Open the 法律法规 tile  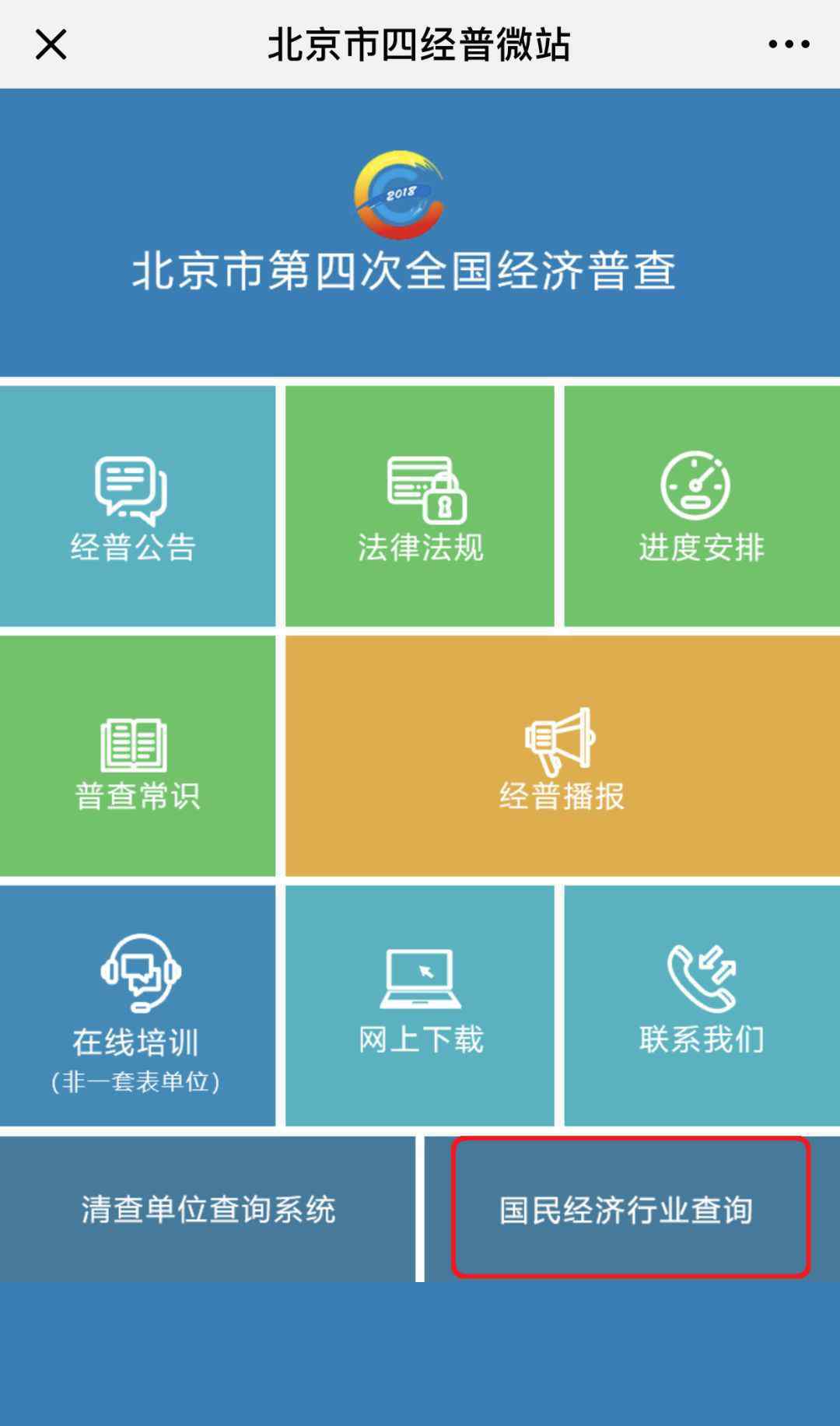[420, 506]
